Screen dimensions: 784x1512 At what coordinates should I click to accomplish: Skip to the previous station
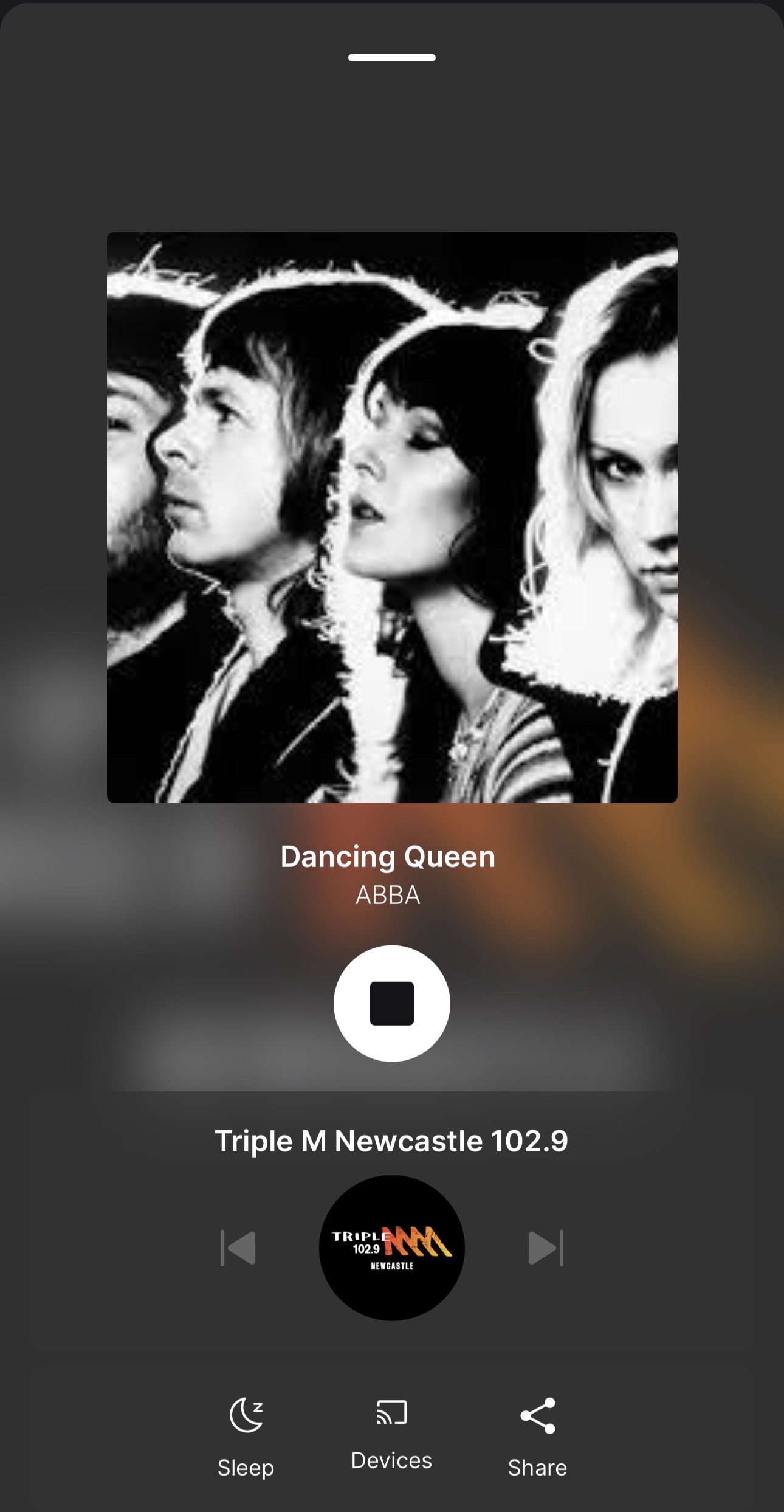click(x=238, y=1248)
